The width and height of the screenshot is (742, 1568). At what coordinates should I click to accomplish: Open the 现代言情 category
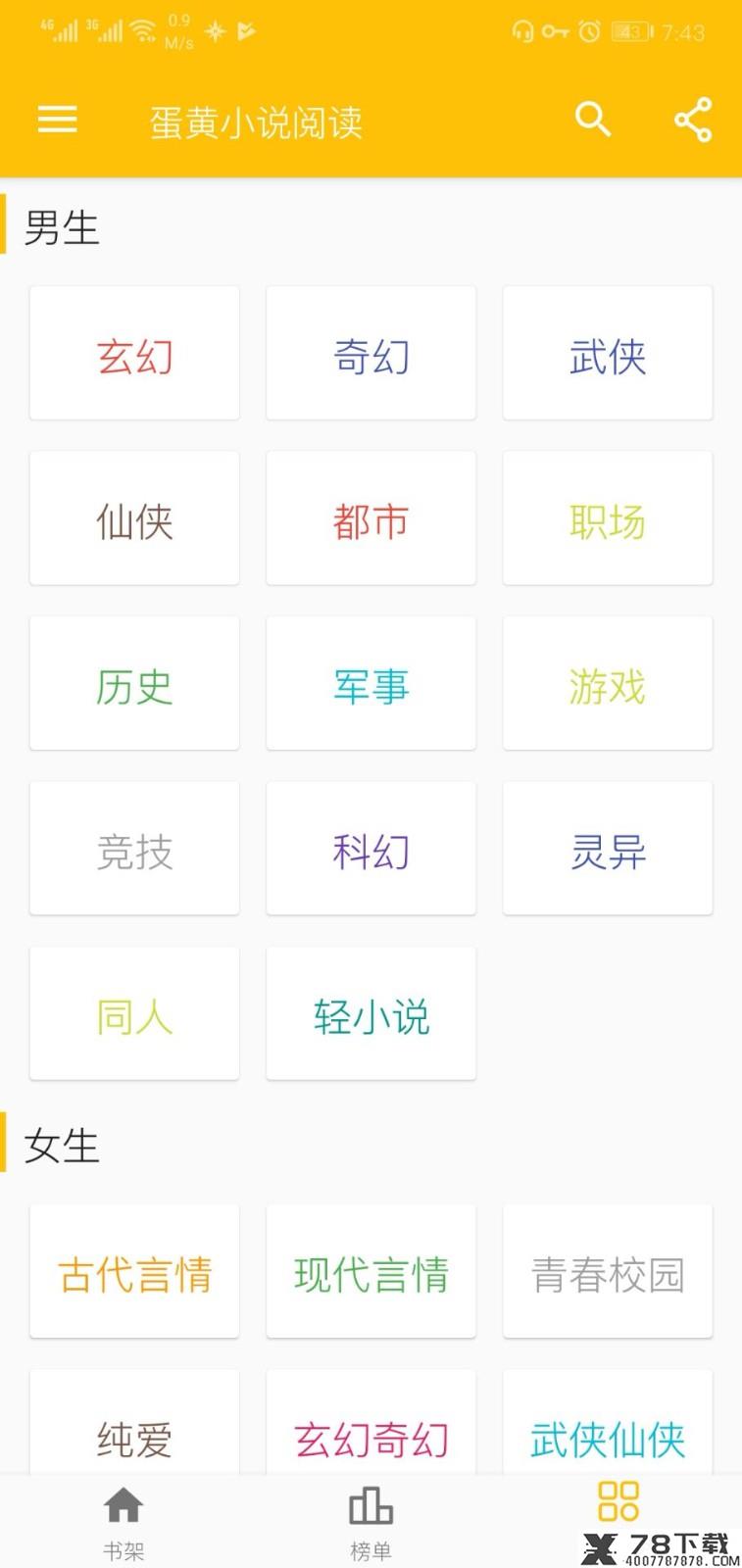click(371, 1272)
